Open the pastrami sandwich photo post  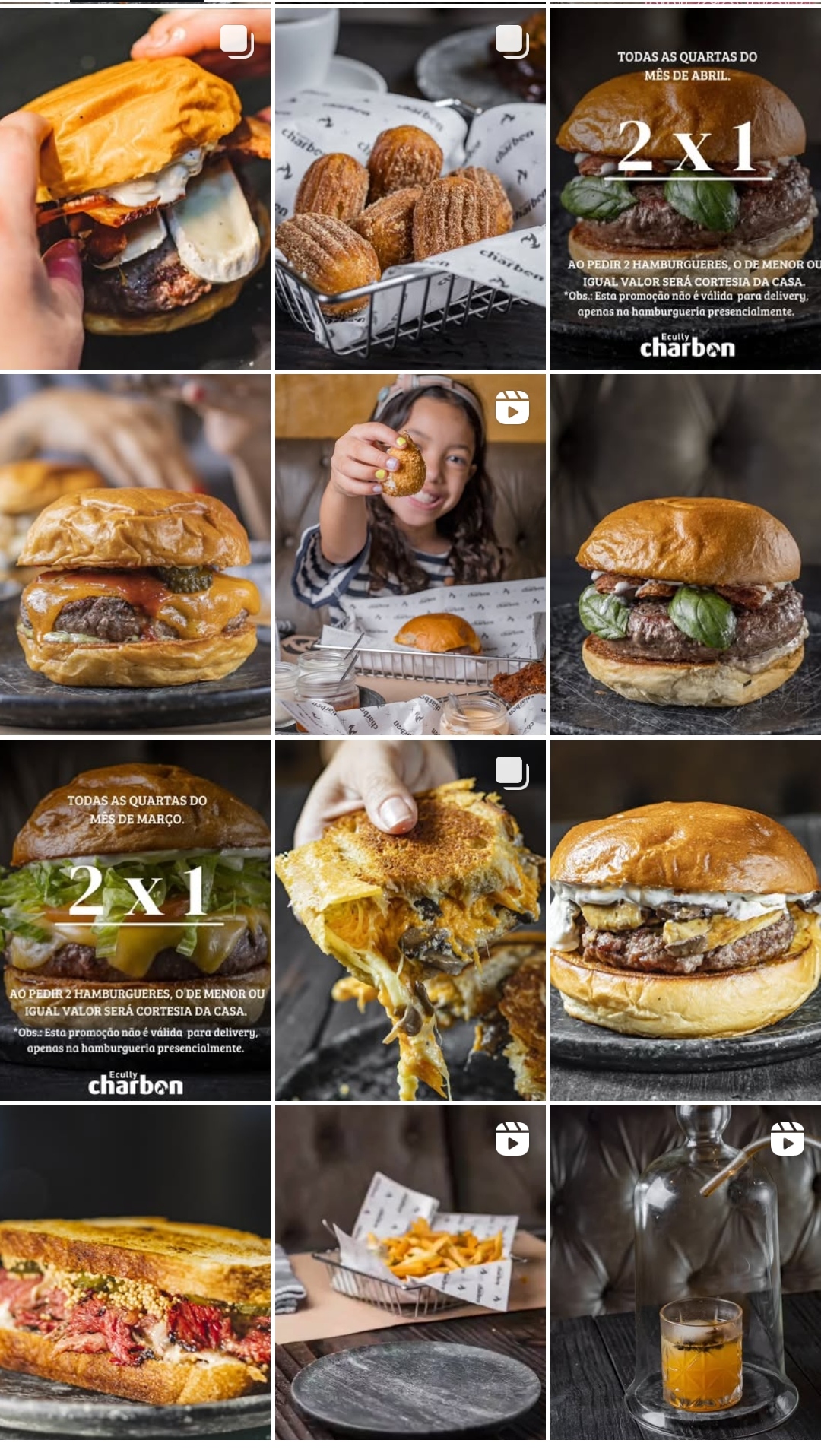(135, 1274)
